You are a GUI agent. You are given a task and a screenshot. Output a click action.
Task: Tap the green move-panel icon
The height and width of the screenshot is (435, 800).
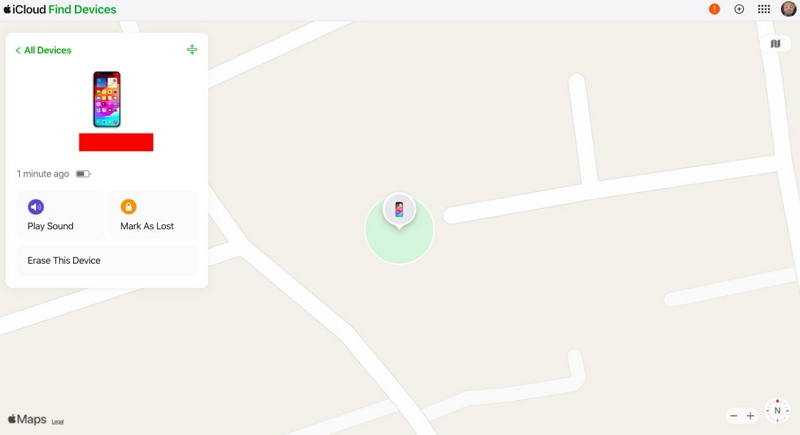[x=192, y=49]
